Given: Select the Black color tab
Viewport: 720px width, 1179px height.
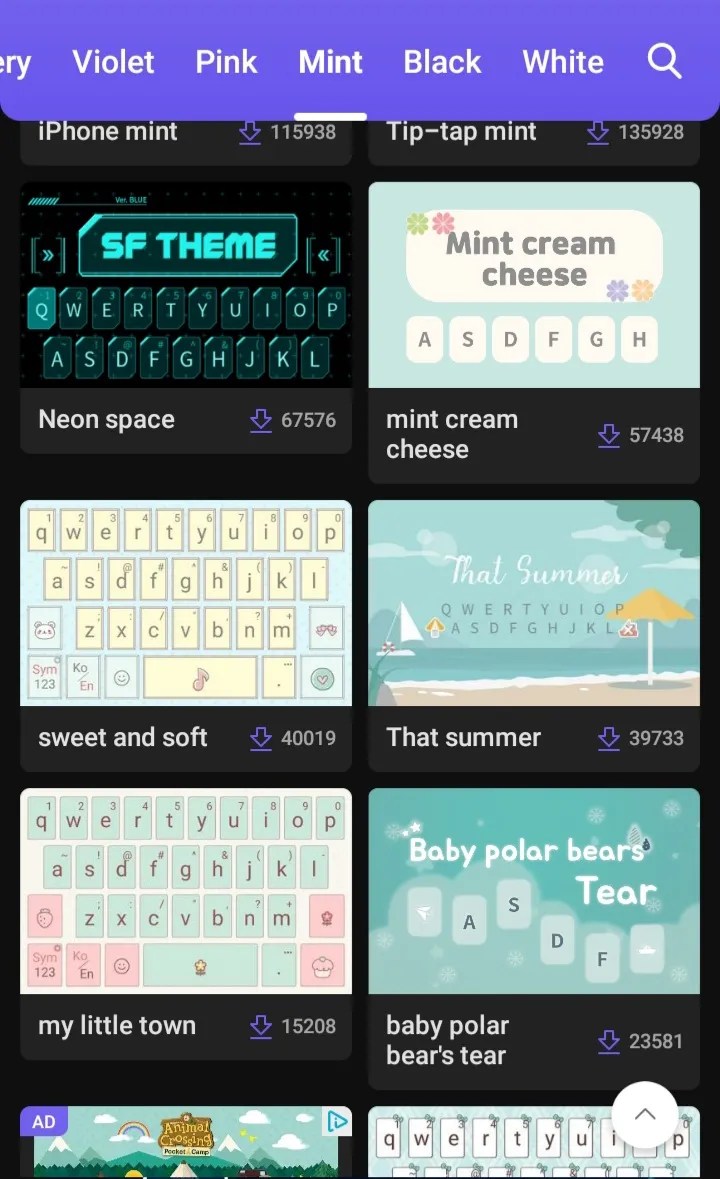Looking at the screenshot, I should coord(442,62).
